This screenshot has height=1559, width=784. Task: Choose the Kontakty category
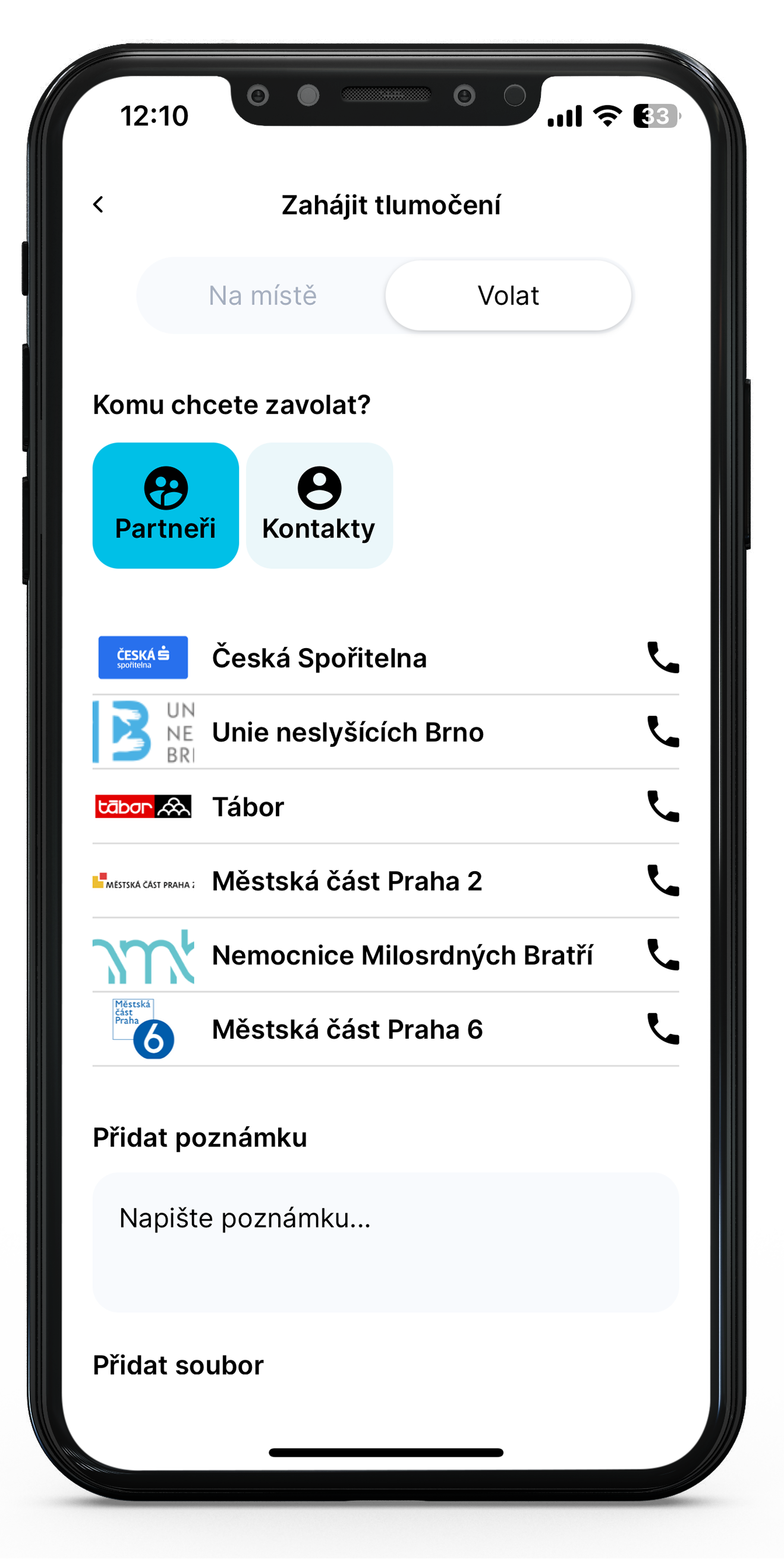[319, 505]
